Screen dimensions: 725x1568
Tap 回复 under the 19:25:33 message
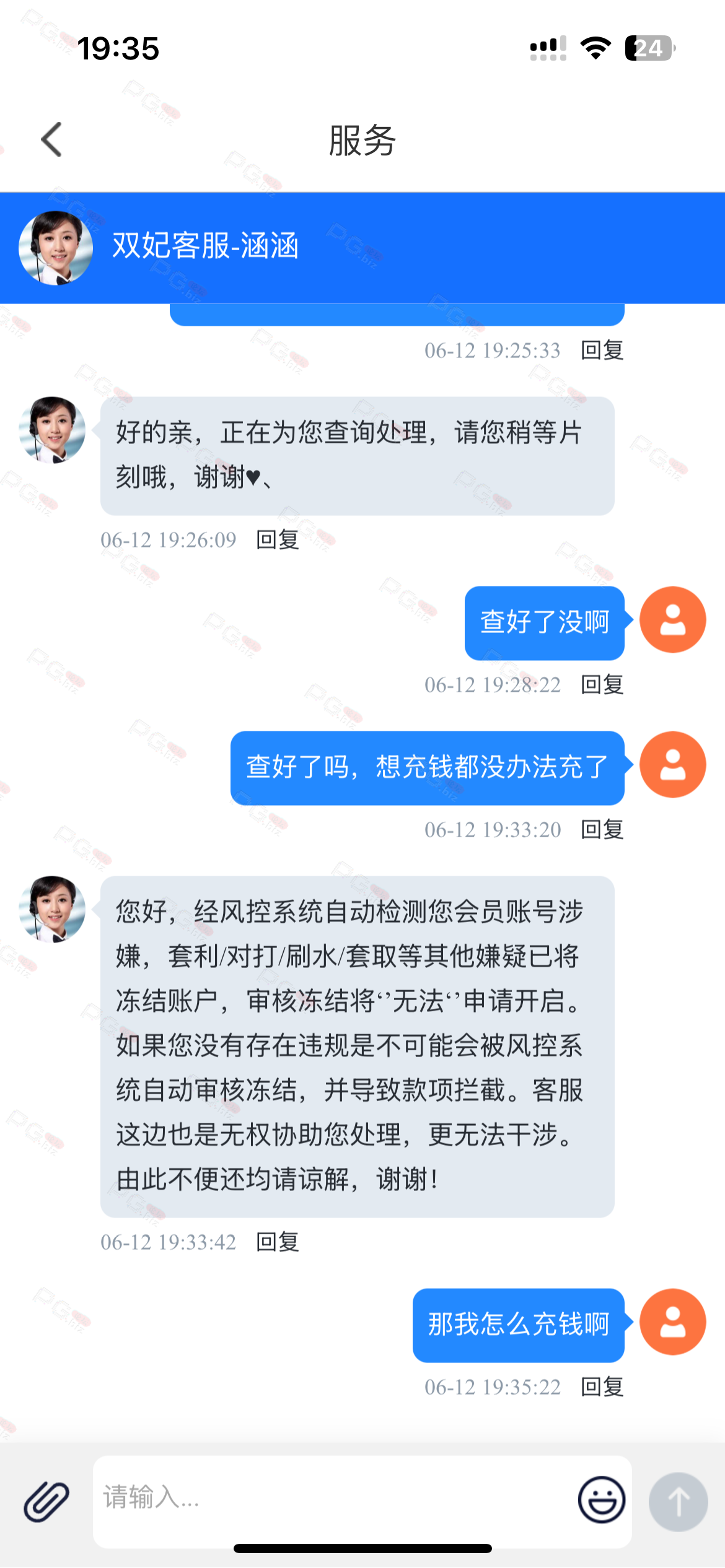[x=602, y=351]
